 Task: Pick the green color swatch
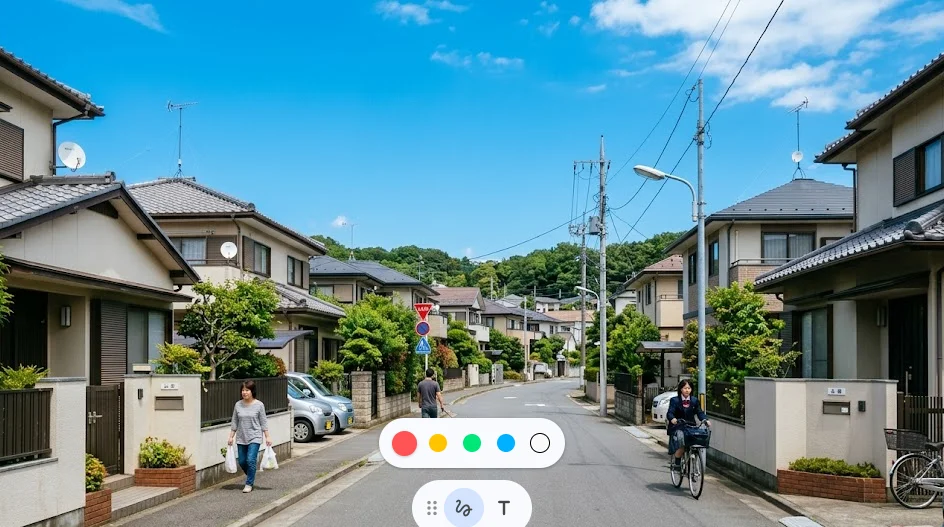tap(472, 443)
